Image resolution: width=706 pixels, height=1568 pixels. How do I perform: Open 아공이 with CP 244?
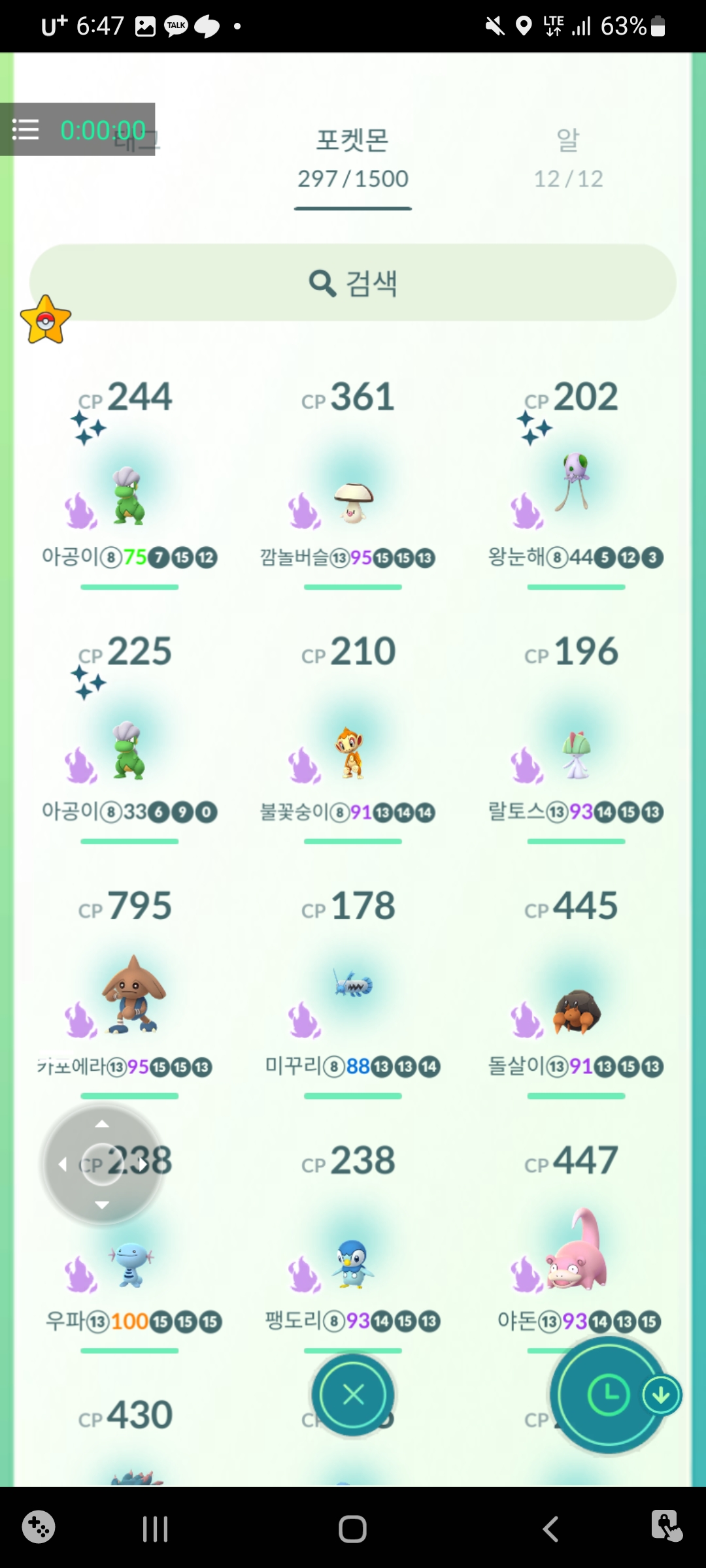pos(129,497)
